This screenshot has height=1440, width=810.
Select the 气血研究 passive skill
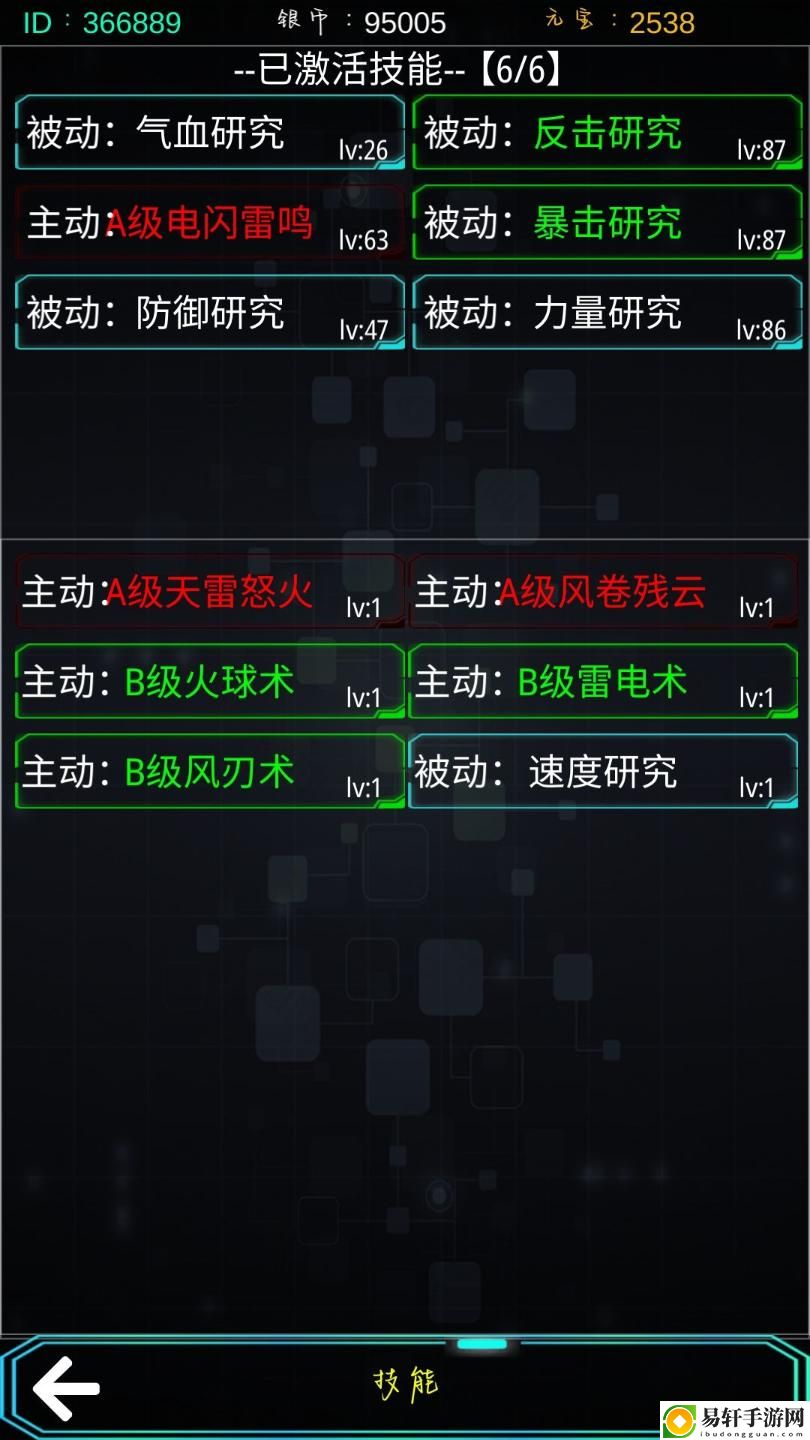210,133
